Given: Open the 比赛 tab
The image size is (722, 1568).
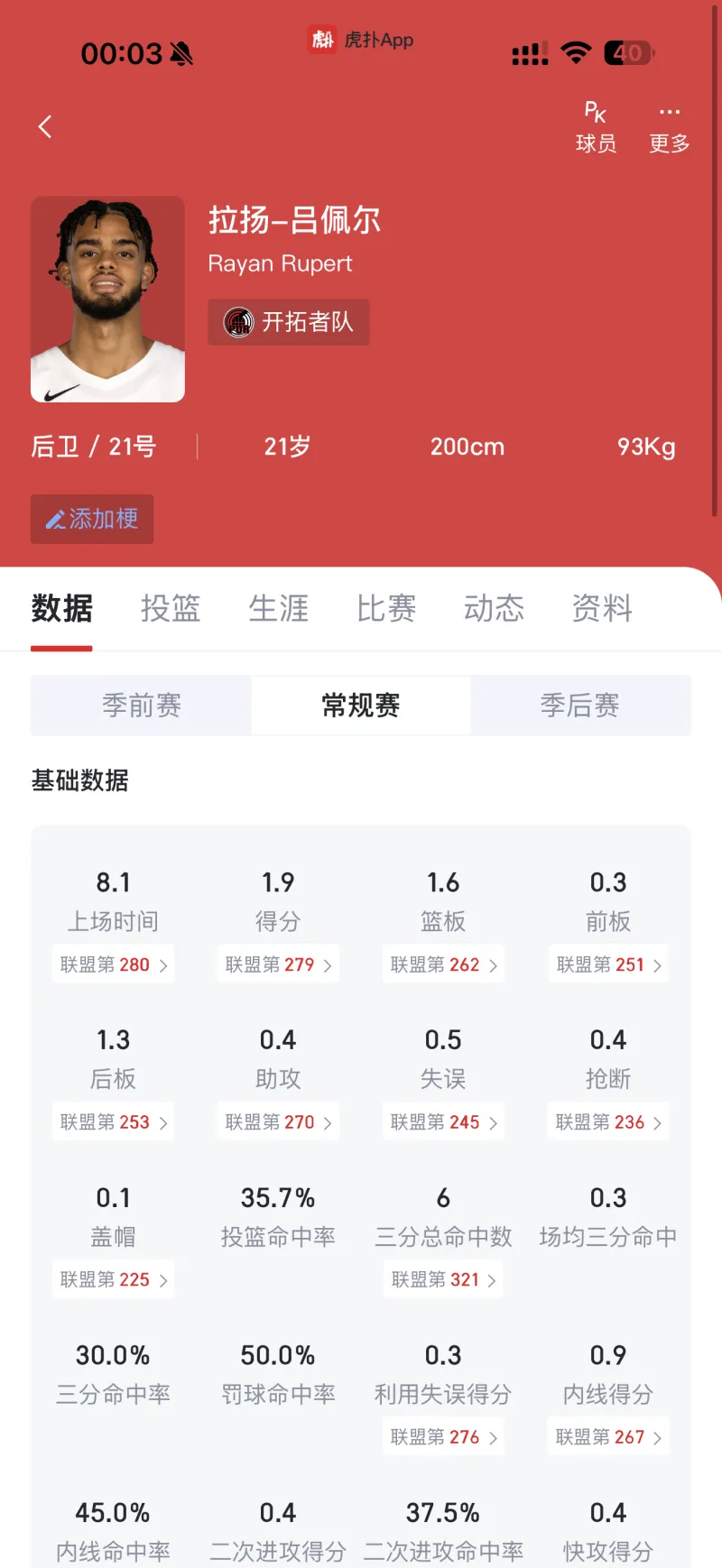Looking at the screenshot, I should coord(386,608).
